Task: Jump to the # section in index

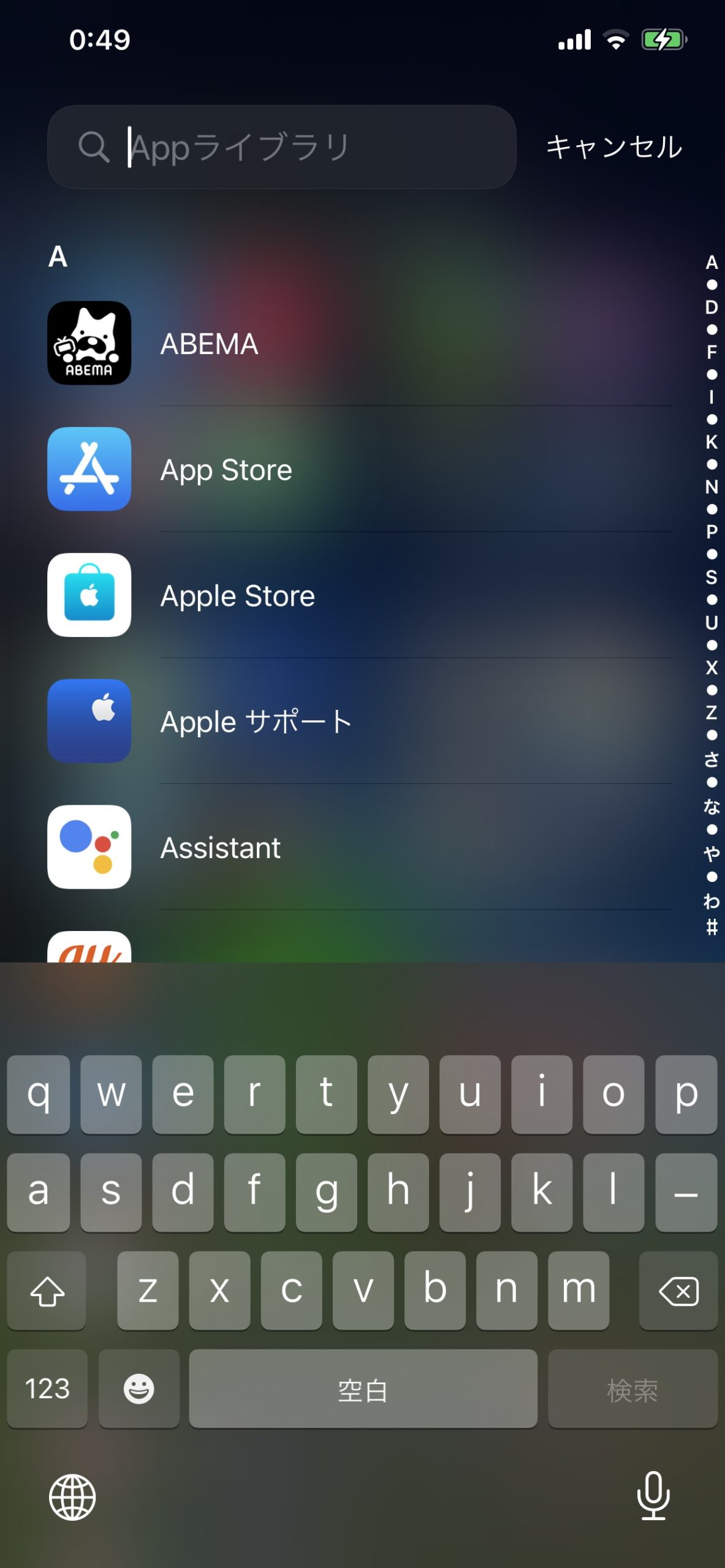Action: click(x=712, y=927)
